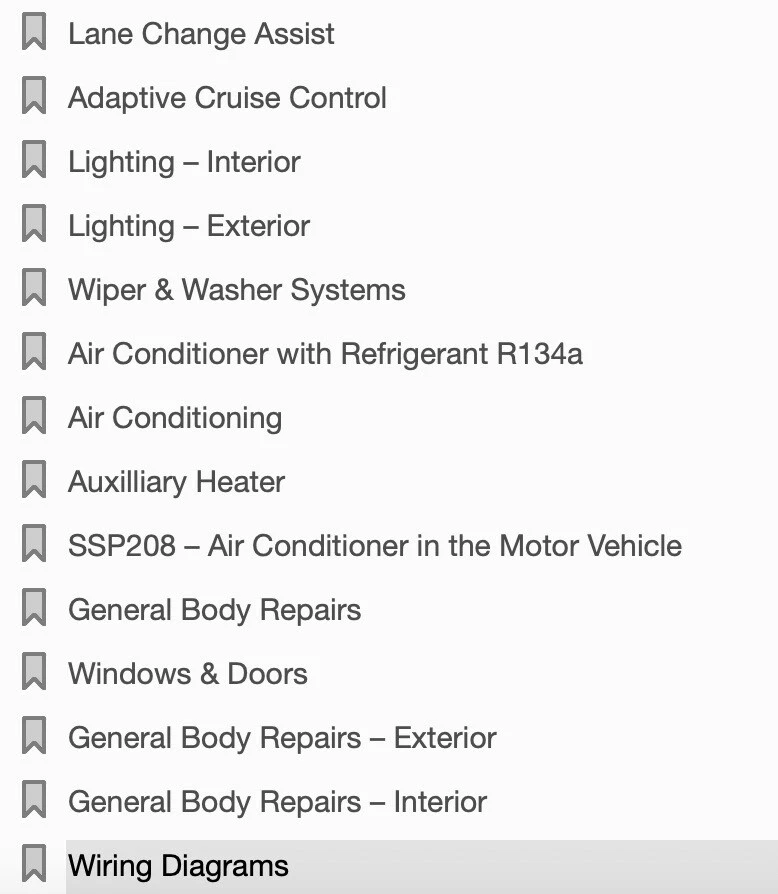Tap the highlighted Wiring Diagrams bookmark
778x894 pixels.
(x=178, y=866)
